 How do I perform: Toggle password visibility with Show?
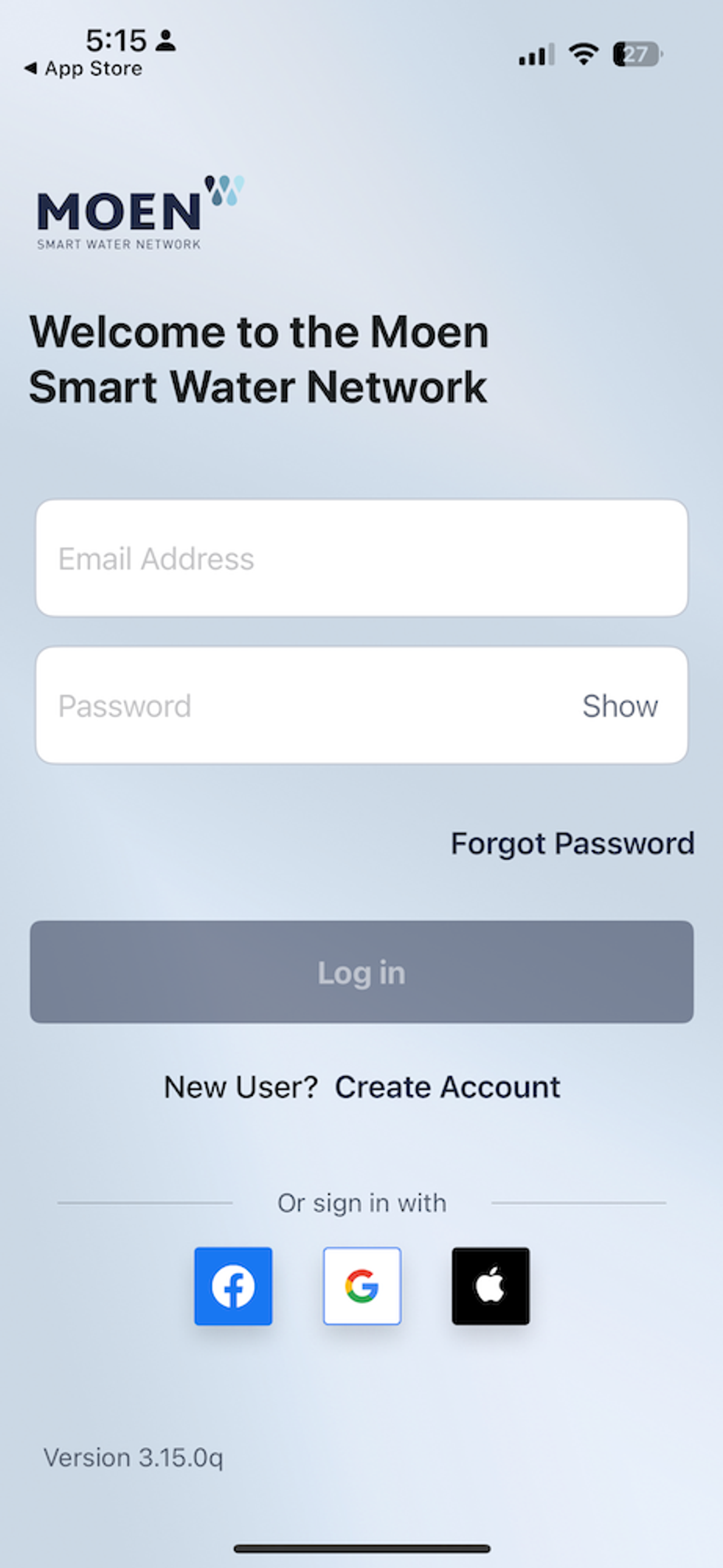(619, 705)
